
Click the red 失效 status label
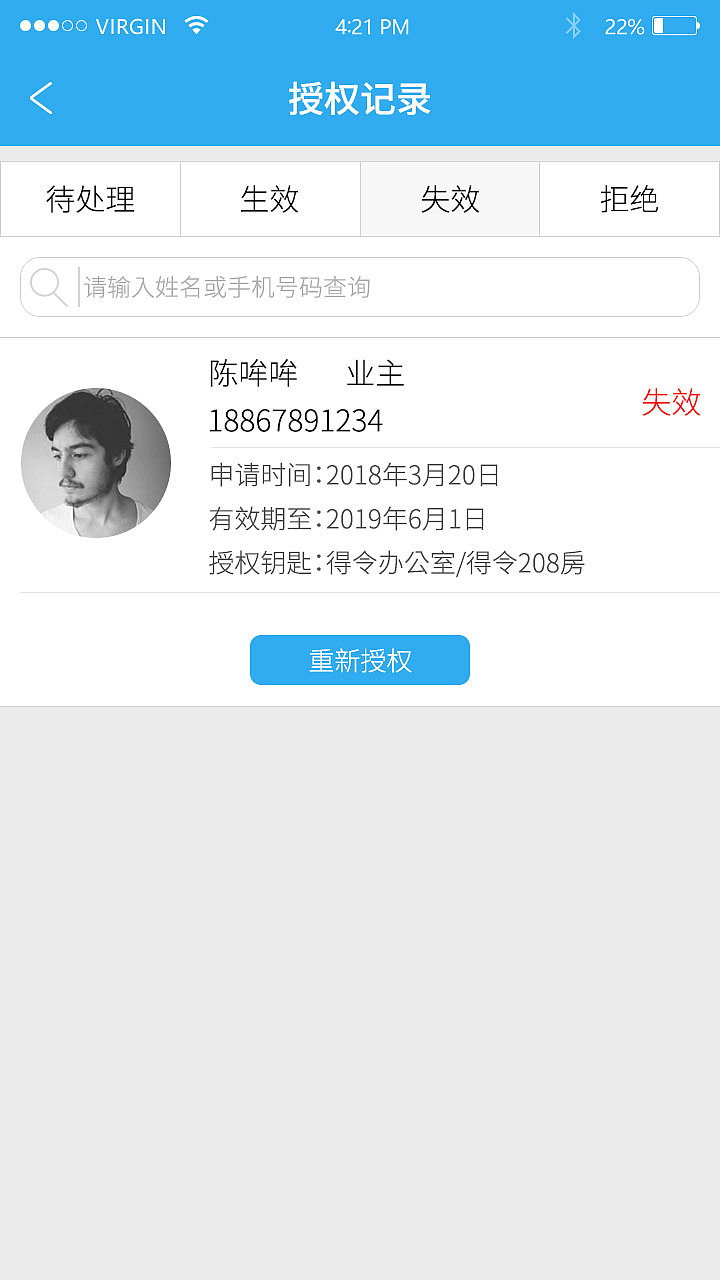[x=672, y=404]
